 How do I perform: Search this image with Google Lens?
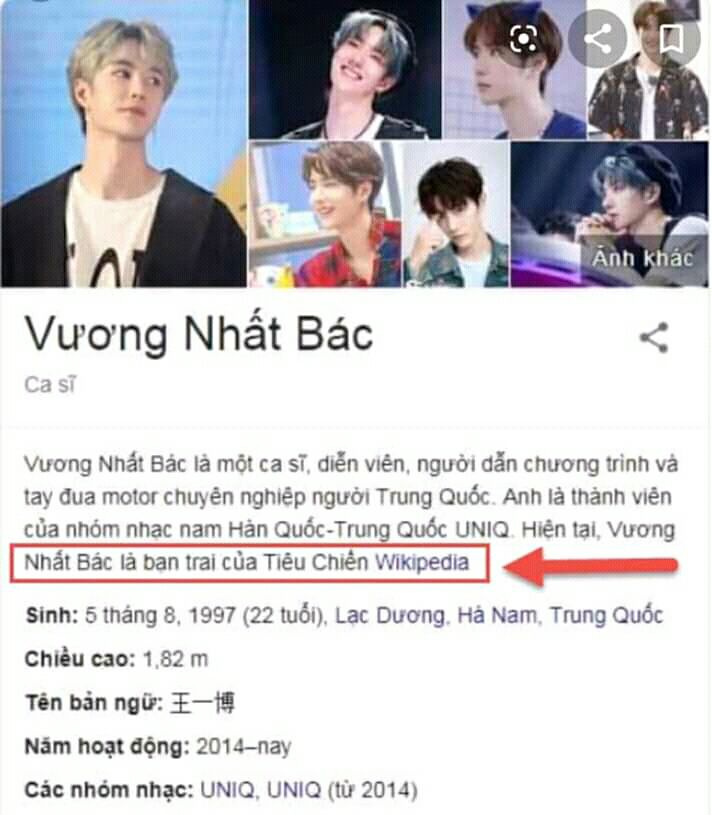coord(523,40)
